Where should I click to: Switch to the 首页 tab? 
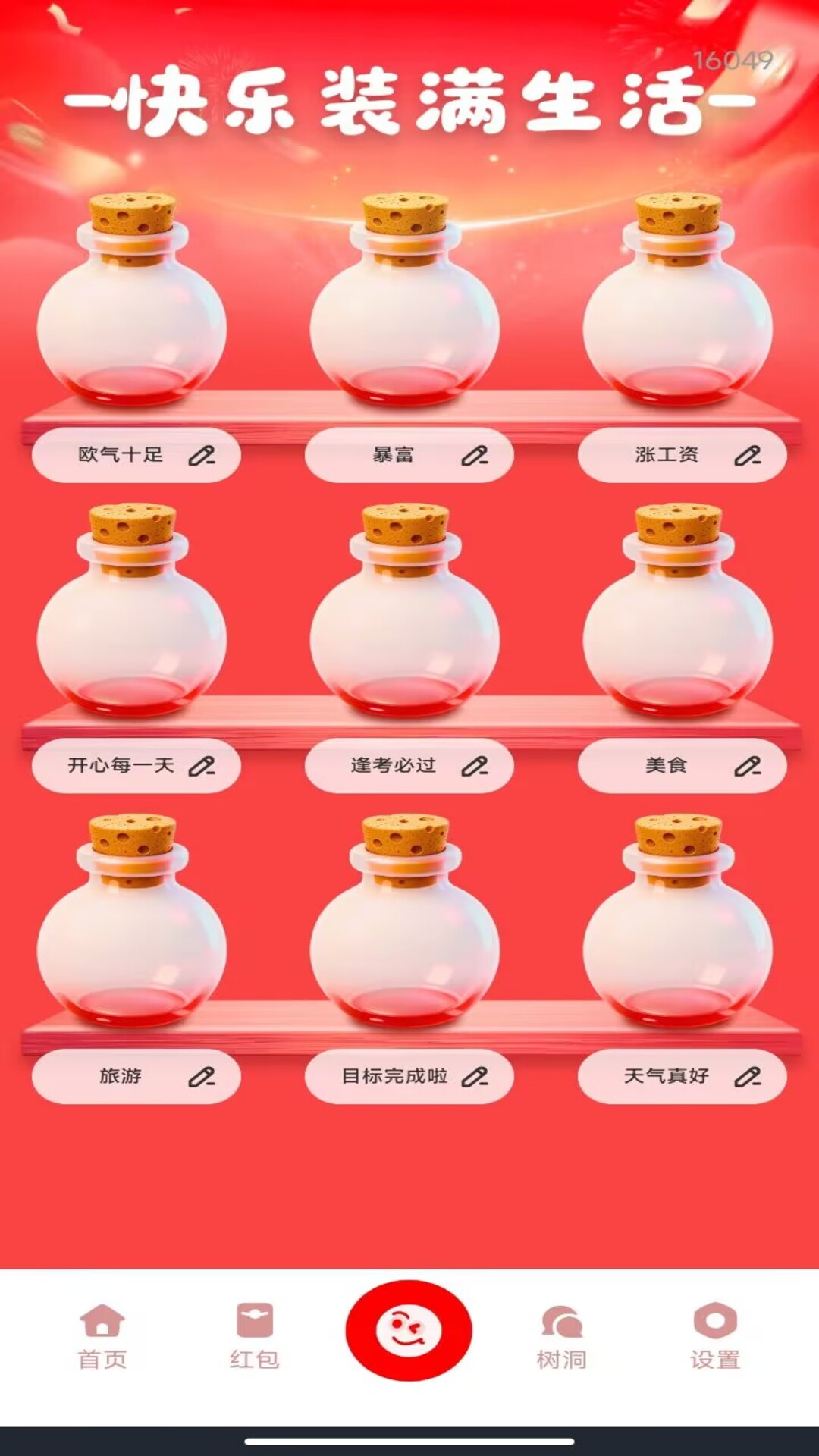[x=102, y=1356]
